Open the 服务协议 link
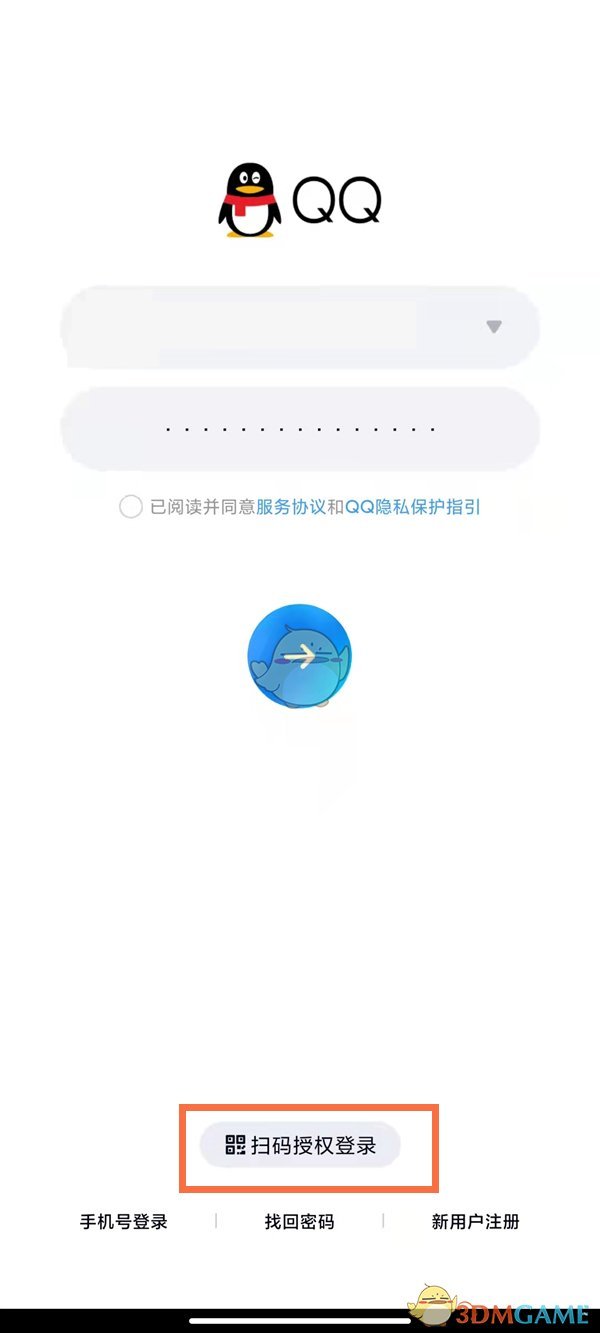Viewport: 600px width, 1333px height. point(291,507)
